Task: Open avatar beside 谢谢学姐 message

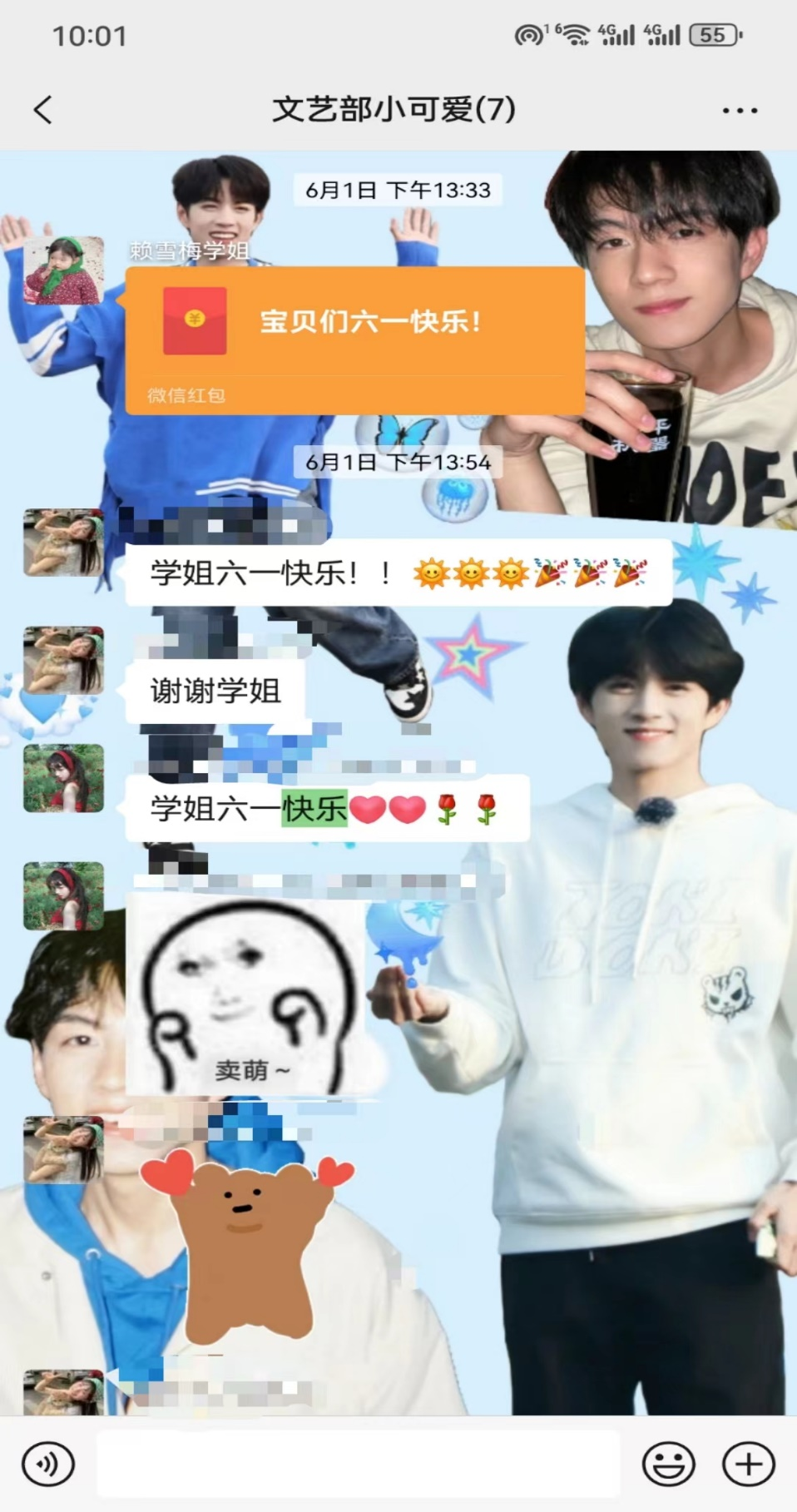Action: pyautogui.click(x=64, y=661)
